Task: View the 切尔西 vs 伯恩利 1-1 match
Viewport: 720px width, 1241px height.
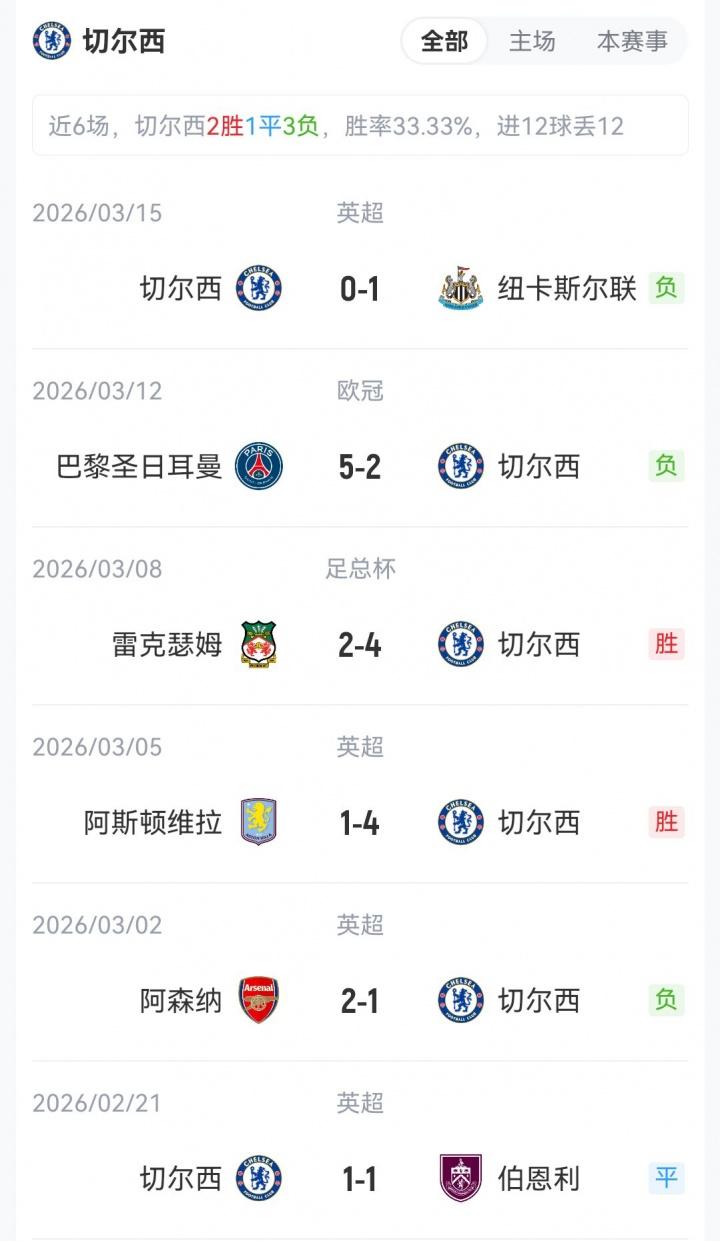Action: pyautogui.click(x=360, y=1179)
